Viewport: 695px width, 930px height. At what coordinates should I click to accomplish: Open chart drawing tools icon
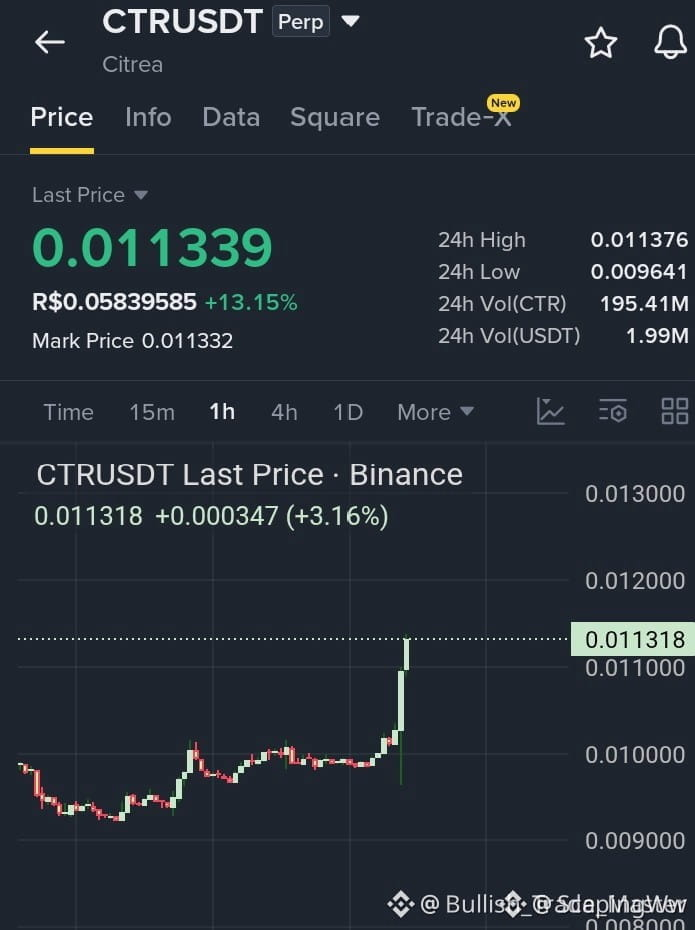(x=550, y=411)
